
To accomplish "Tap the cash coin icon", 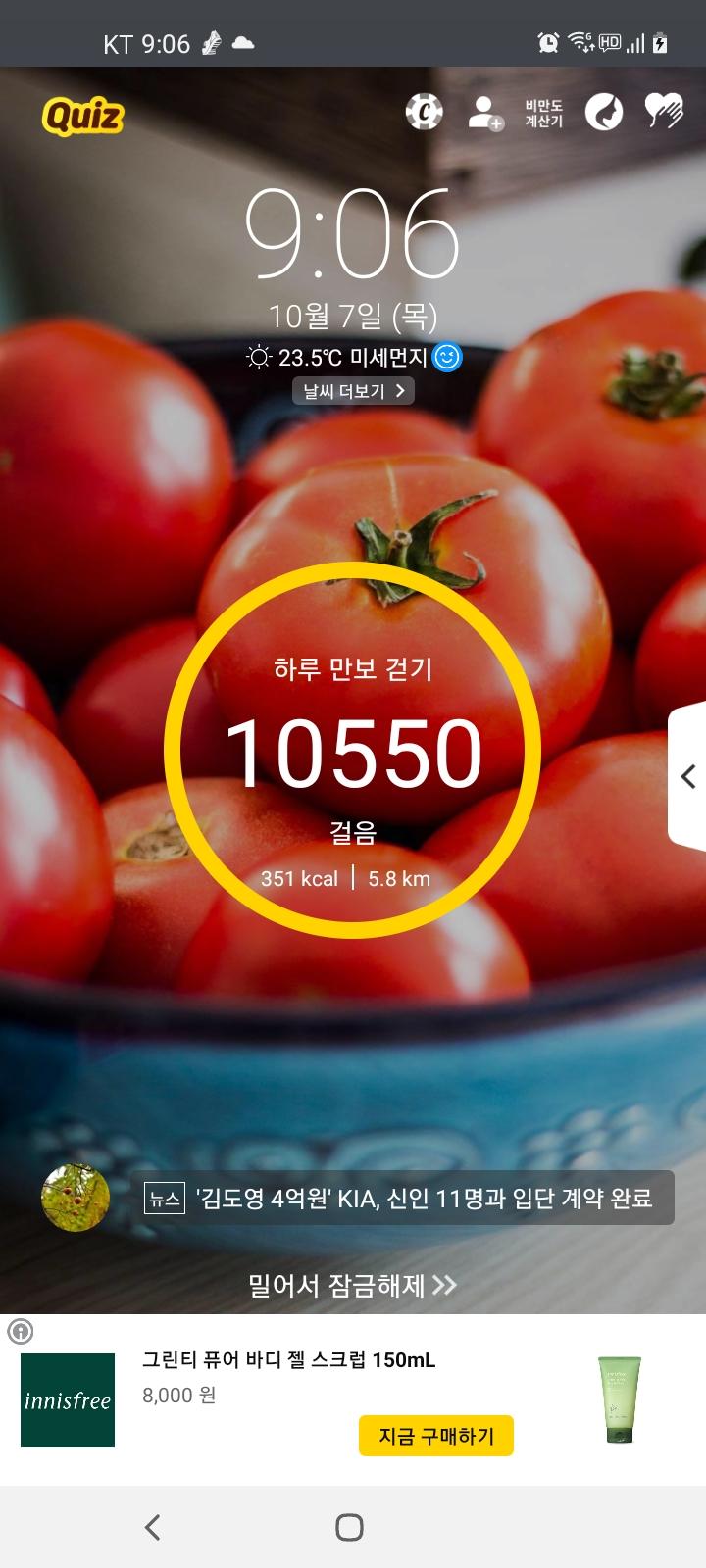I will click(x=424, y=113).
